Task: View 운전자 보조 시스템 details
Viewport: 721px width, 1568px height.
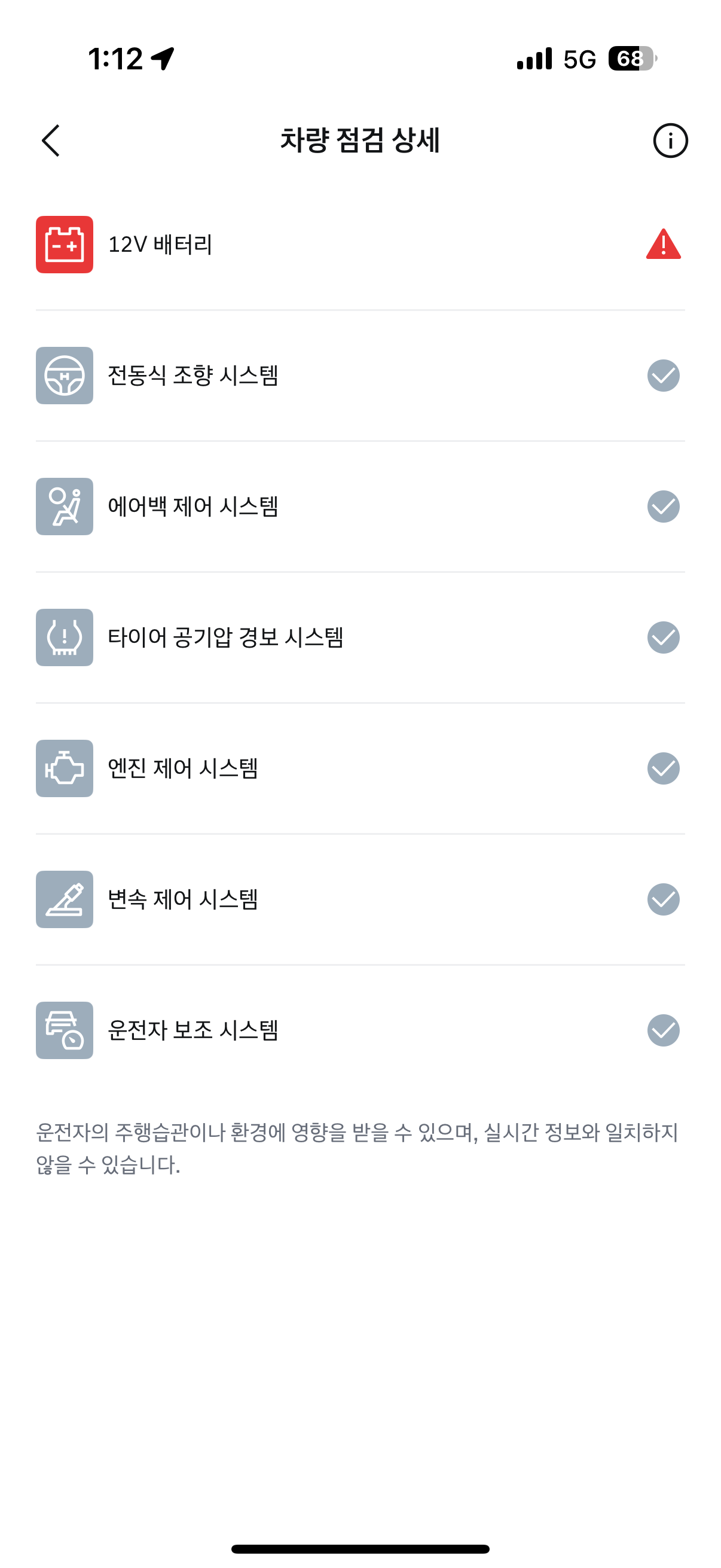Action: click(x=360, y=1030)
